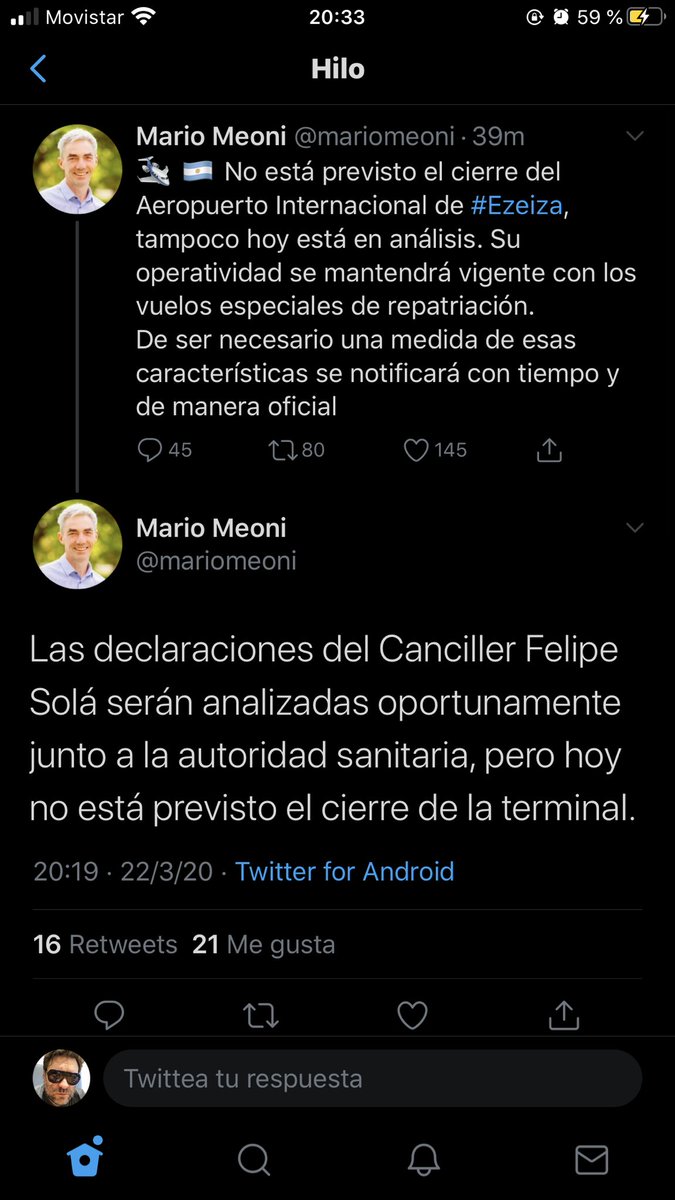Open Mario Meoni's profile from the main tweet avatar
The height and width of the screenshot is (1200, 675).
point(78,544)
